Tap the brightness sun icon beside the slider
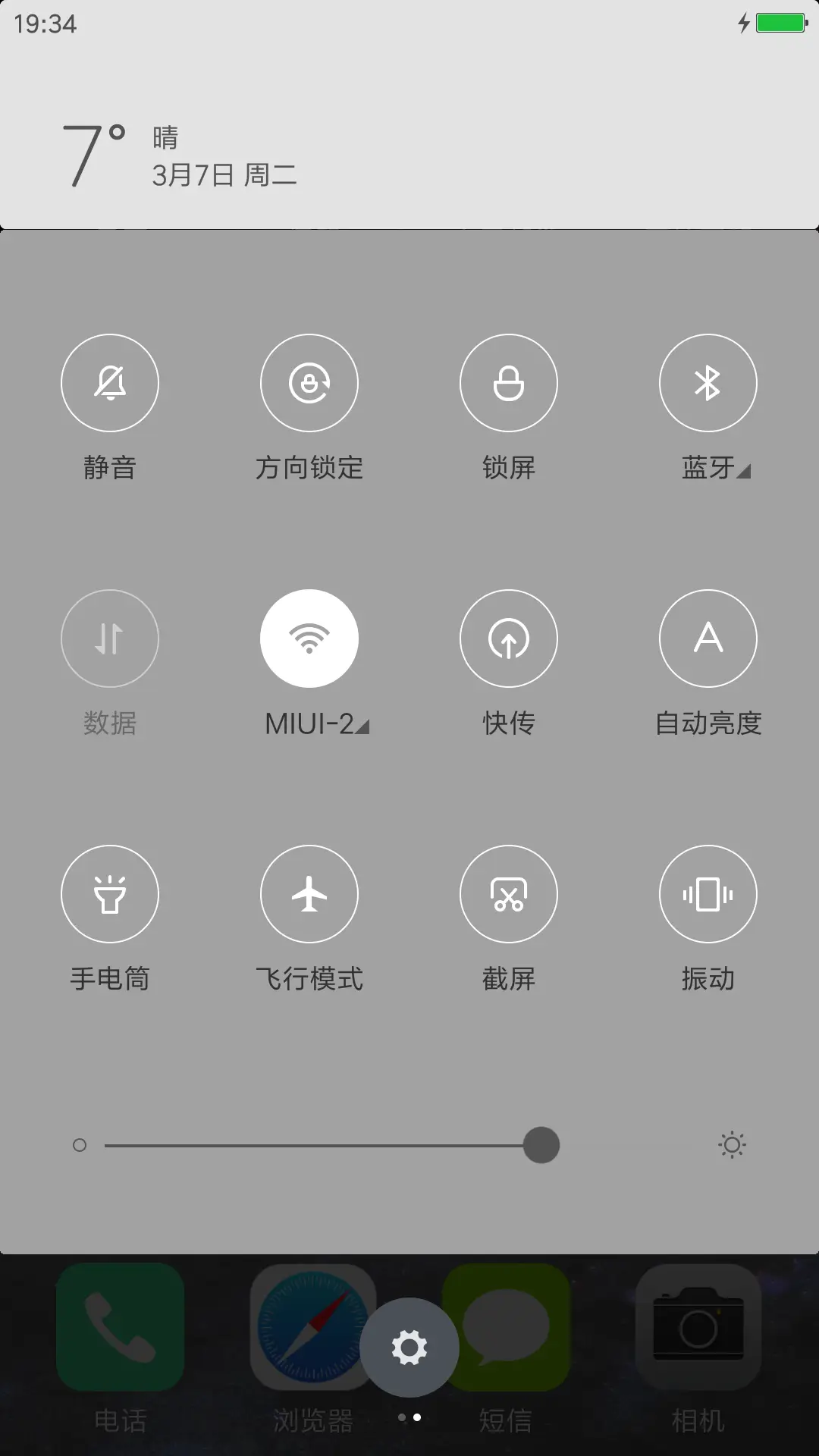The height and width of the screenshot is (1456, 819). [x=731, y=1145]
